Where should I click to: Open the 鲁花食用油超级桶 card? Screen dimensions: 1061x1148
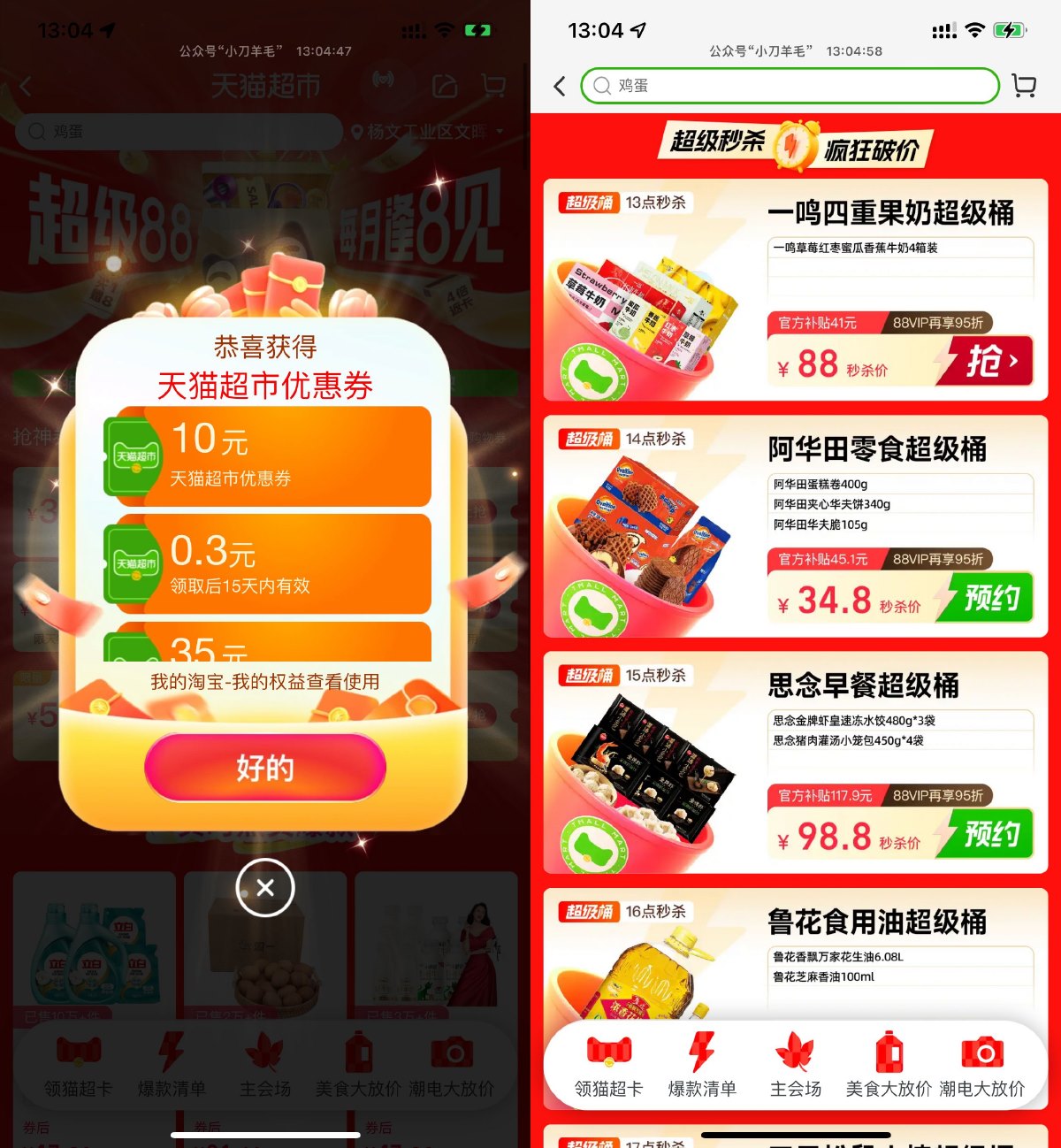[x=875, y=922]
